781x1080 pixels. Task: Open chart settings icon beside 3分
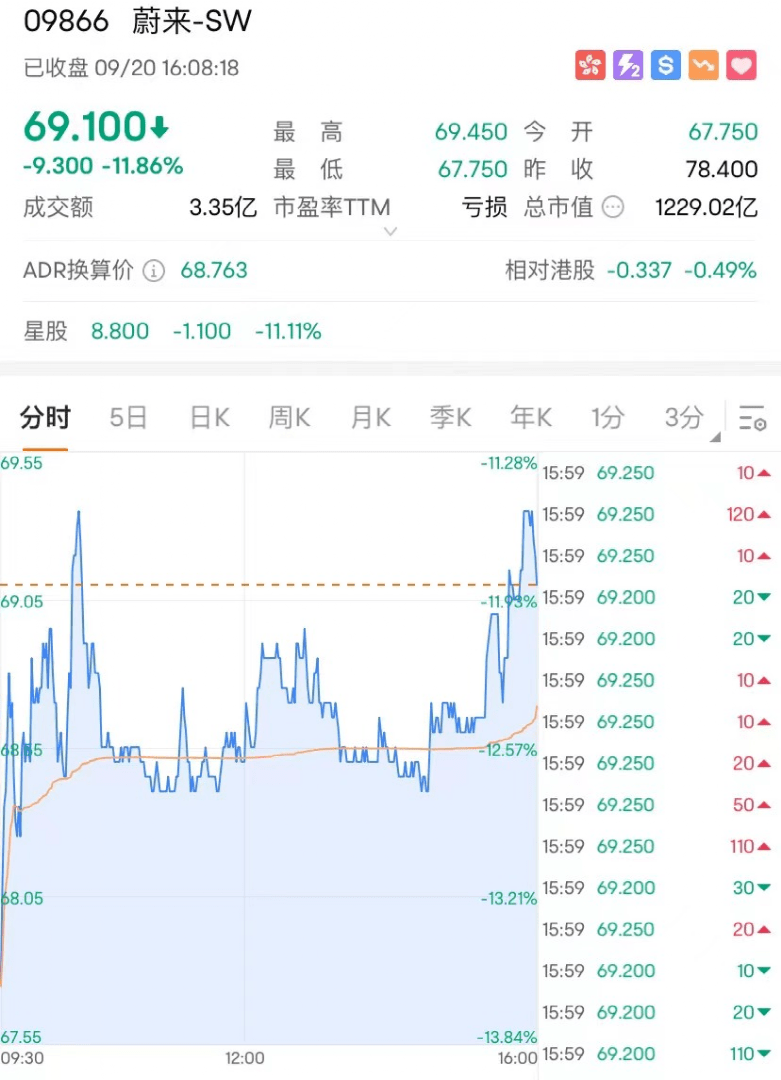(x=752, y=418)
